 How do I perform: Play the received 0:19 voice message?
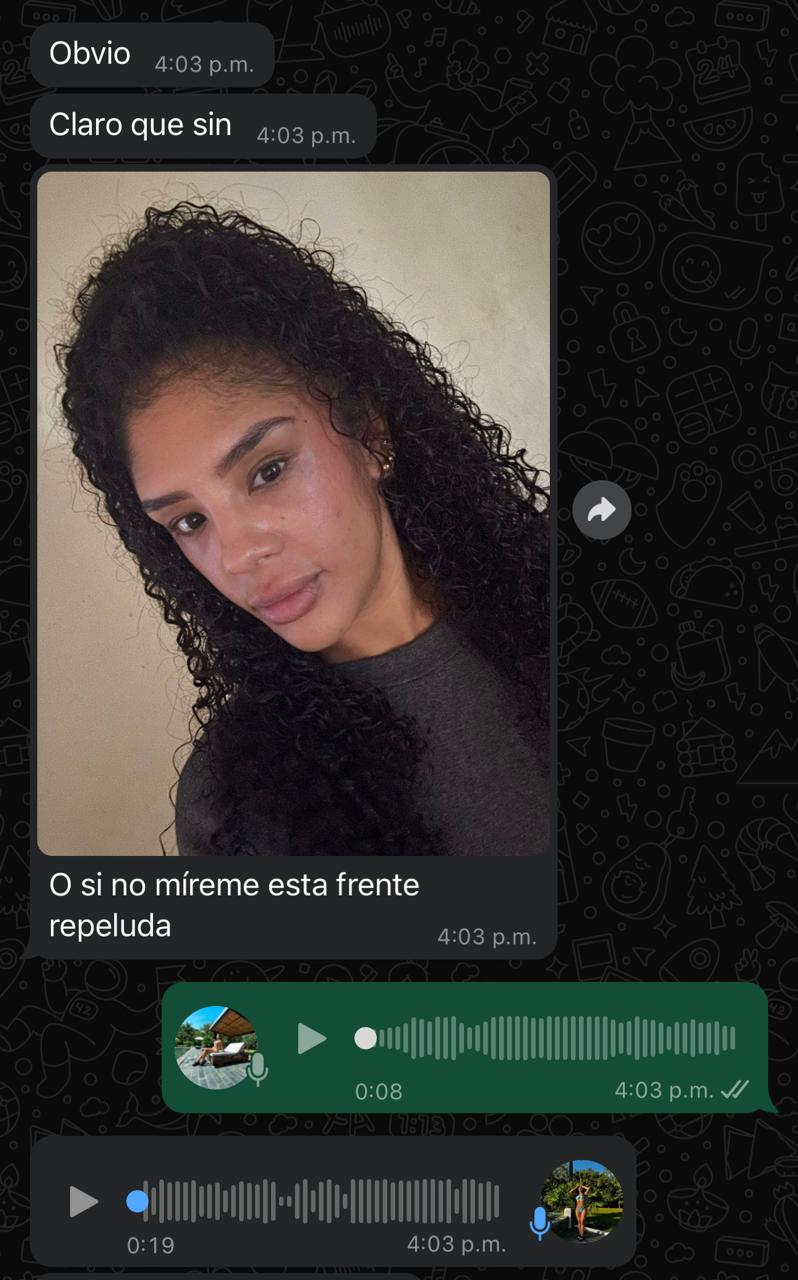[84, 1201]
